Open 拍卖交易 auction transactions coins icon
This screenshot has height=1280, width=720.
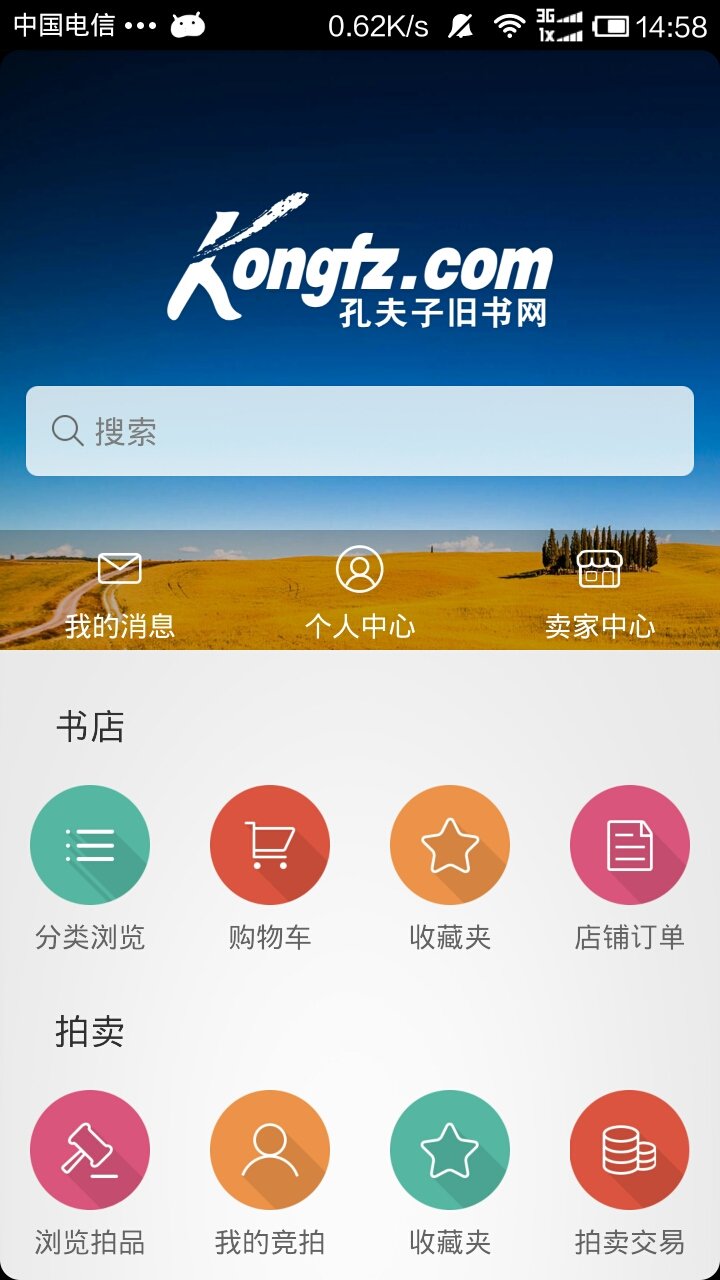click(x=630, y=1150)
